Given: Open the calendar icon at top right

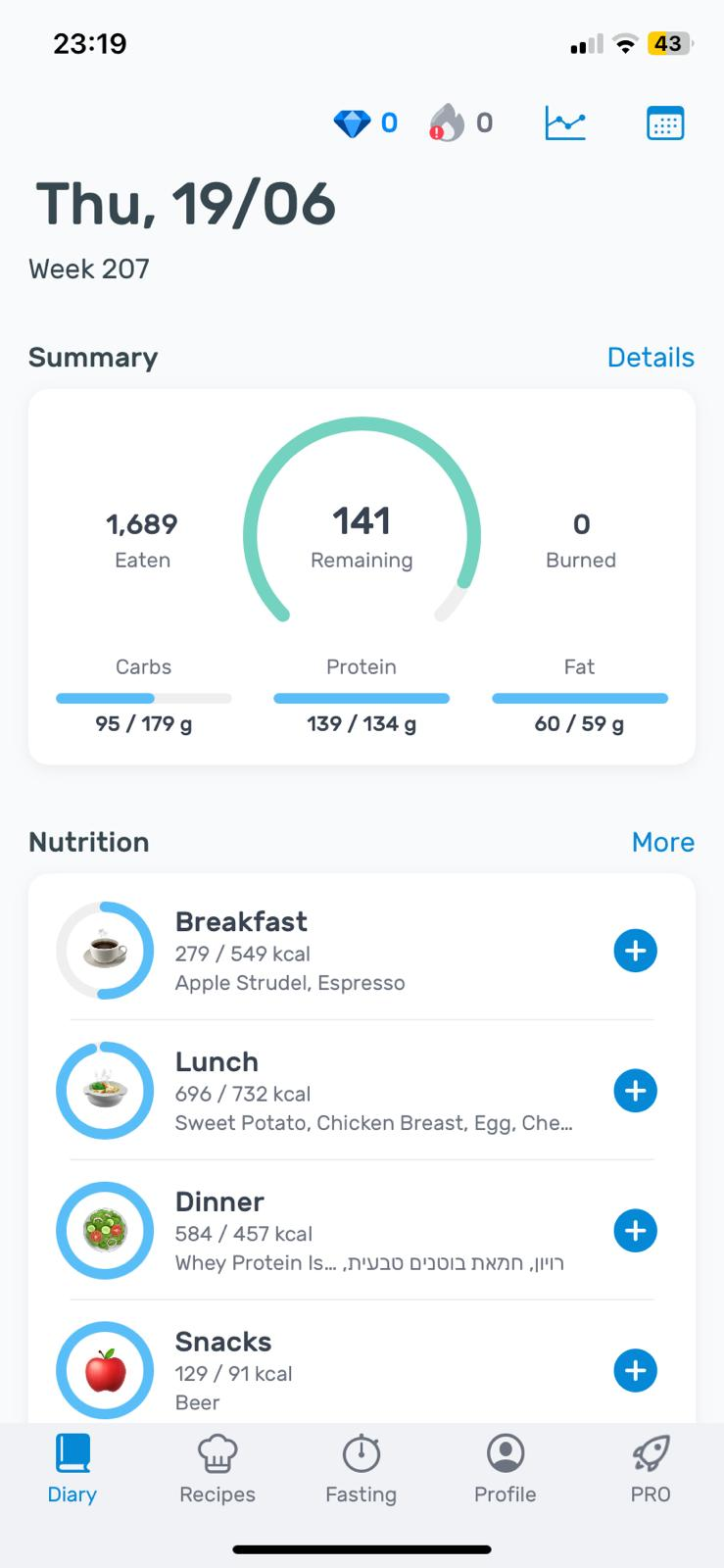Looking at the screenshot, I should 665,122.
